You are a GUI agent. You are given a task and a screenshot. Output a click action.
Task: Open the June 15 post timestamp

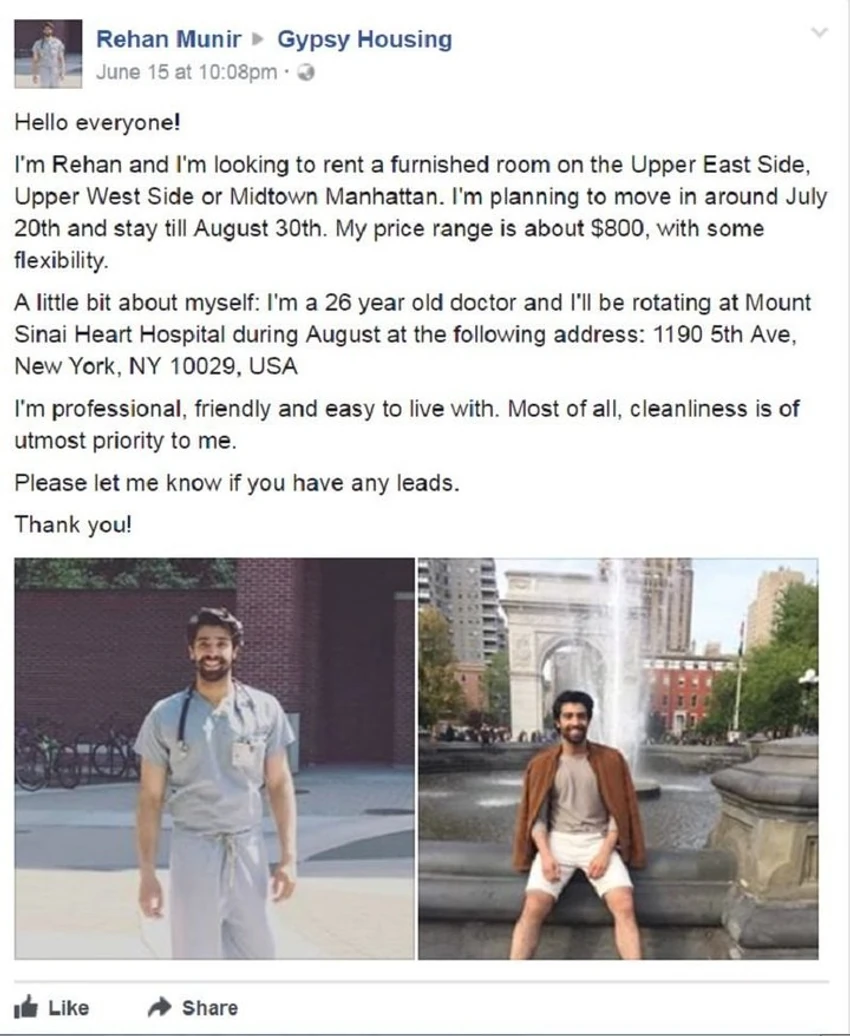186,73
